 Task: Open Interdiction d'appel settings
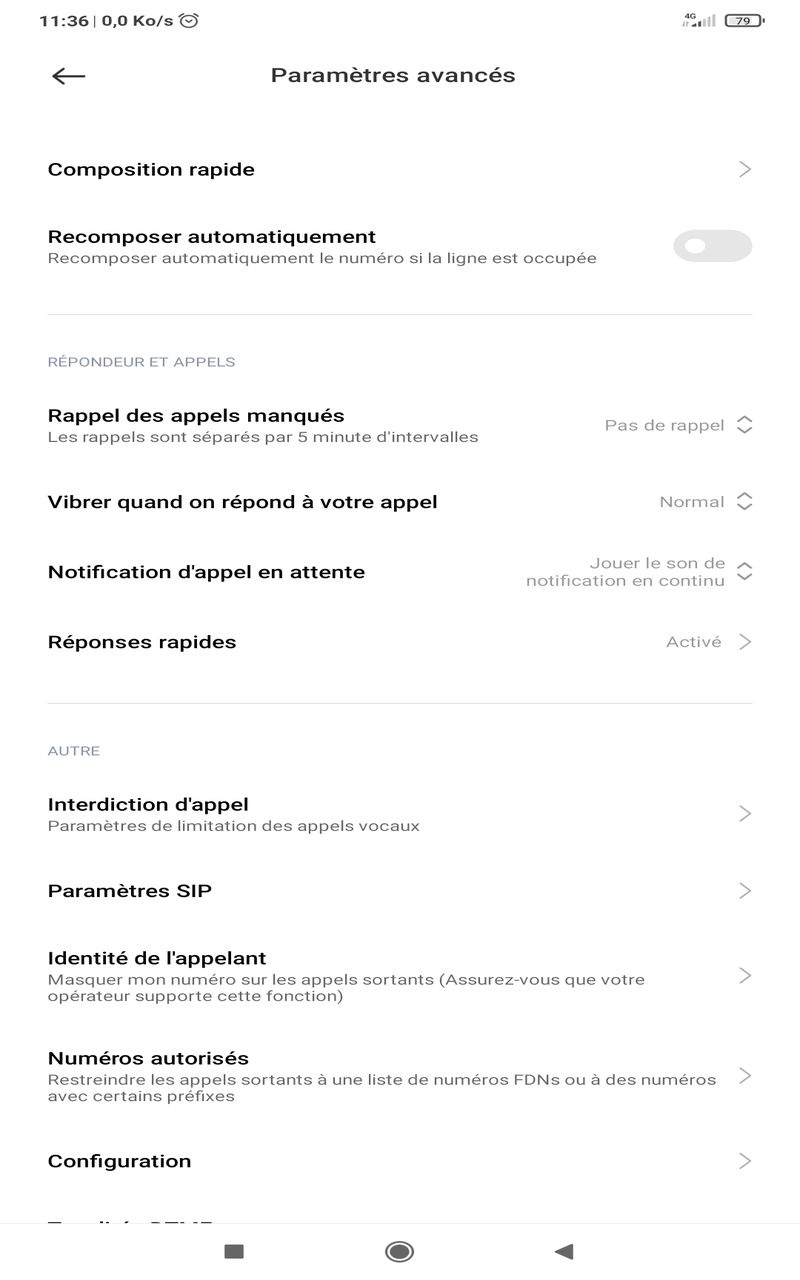point(400,814)
